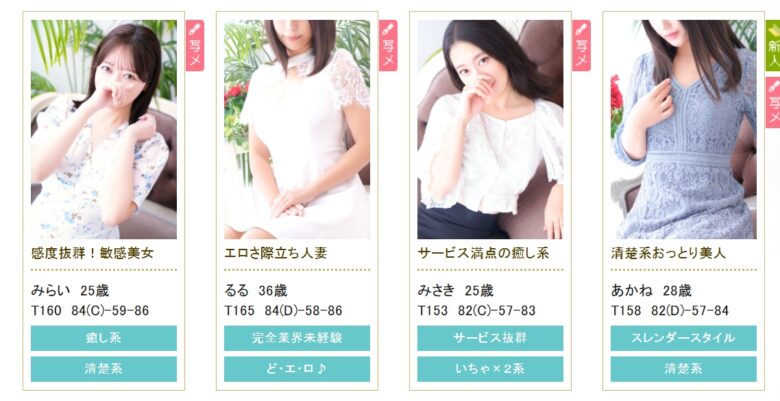
Task: Open るる's profile photo card
Action: [x=296, y=130]
